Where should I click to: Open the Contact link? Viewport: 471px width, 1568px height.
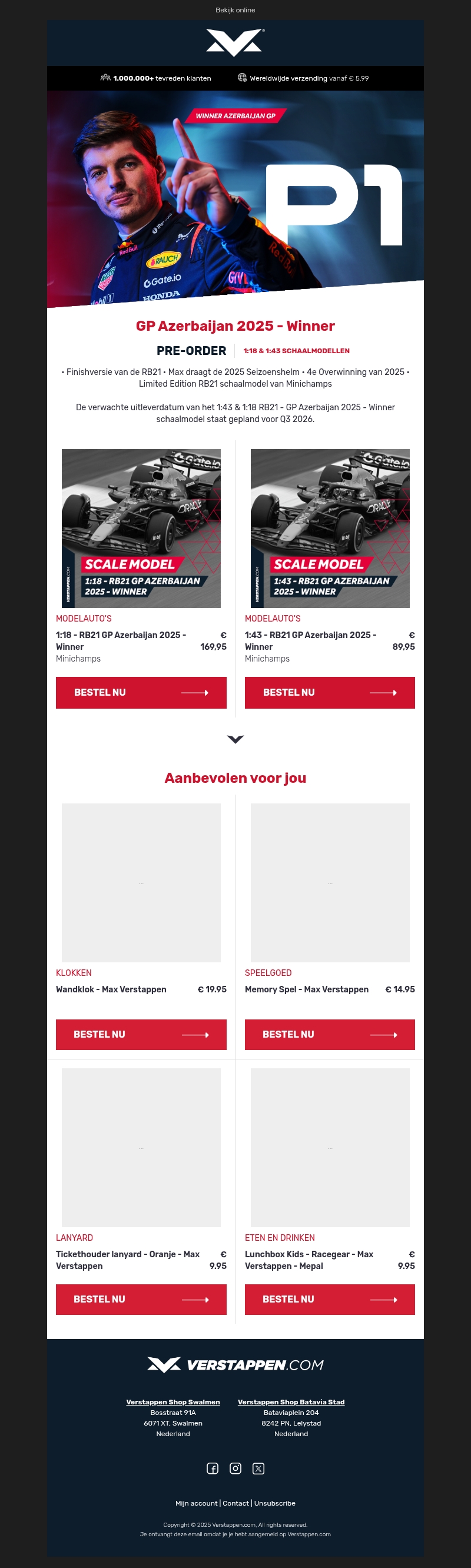235,1503
